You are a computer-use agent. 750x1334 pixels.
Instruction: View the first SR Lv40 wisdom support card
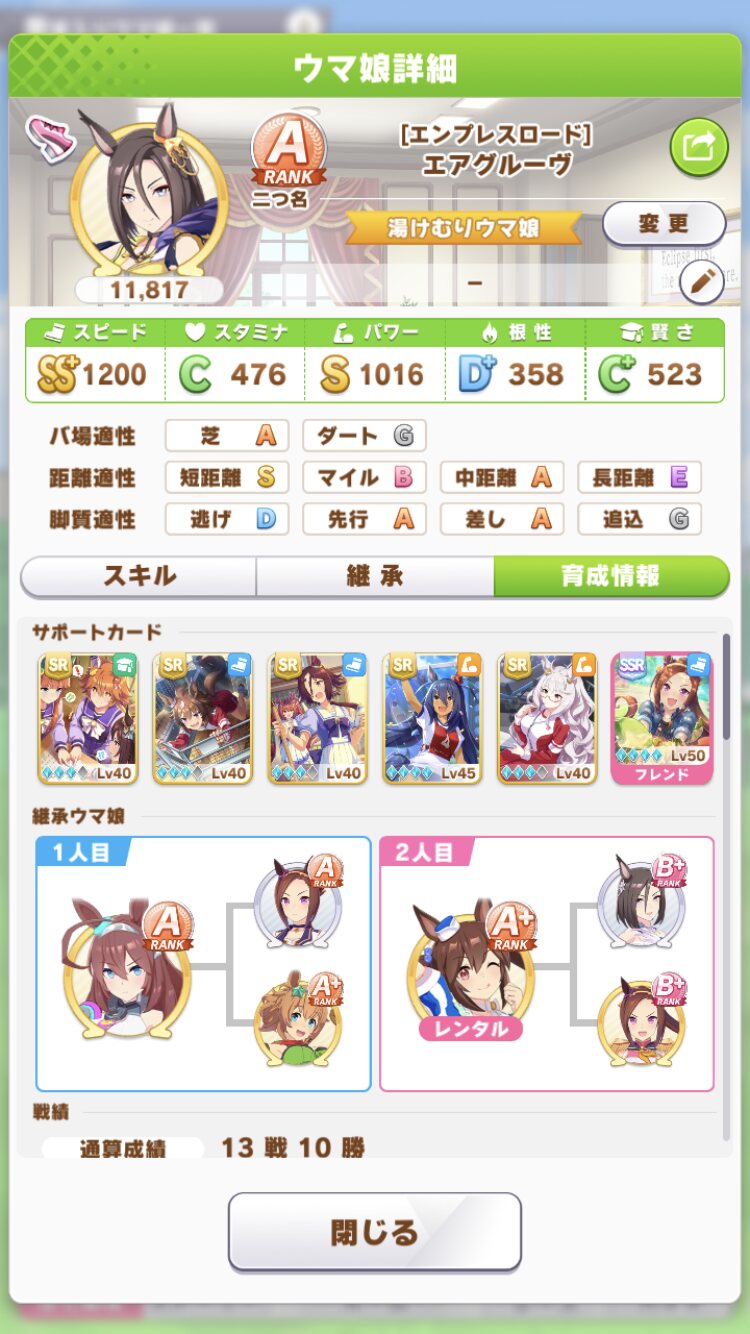pos(88,718)
